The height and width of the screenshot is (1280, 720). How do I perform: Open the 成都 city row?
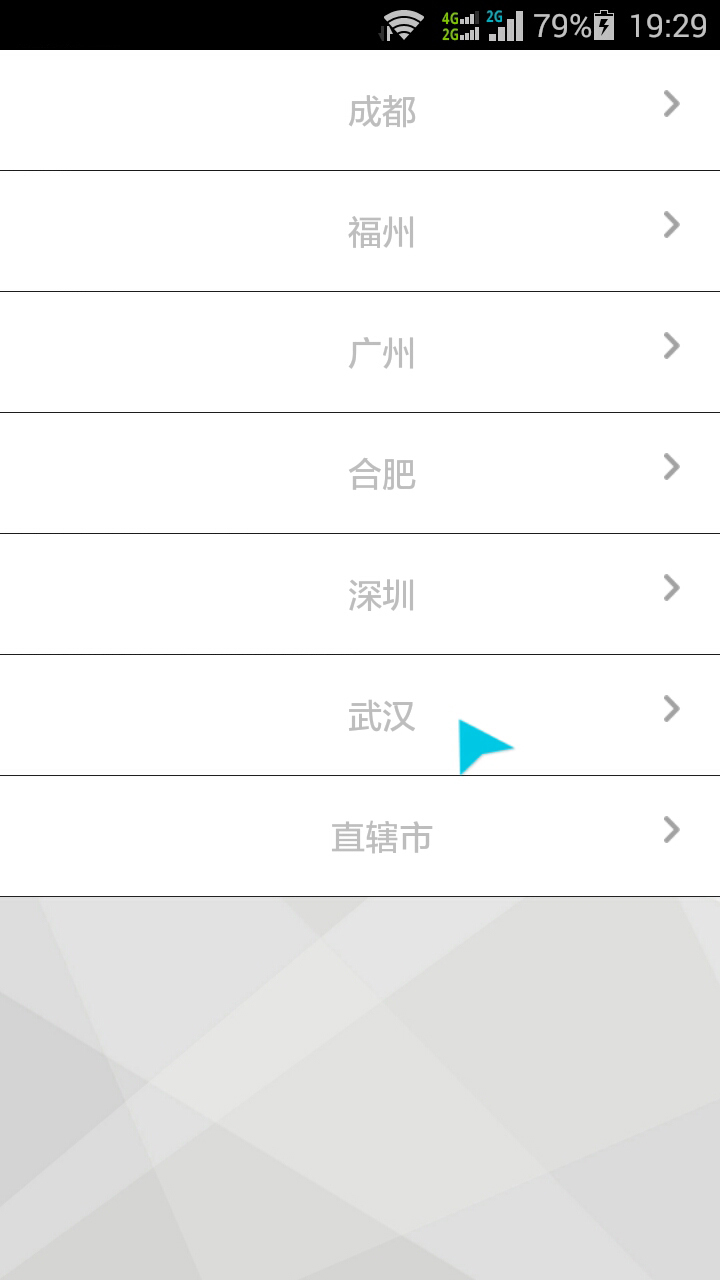381,111
